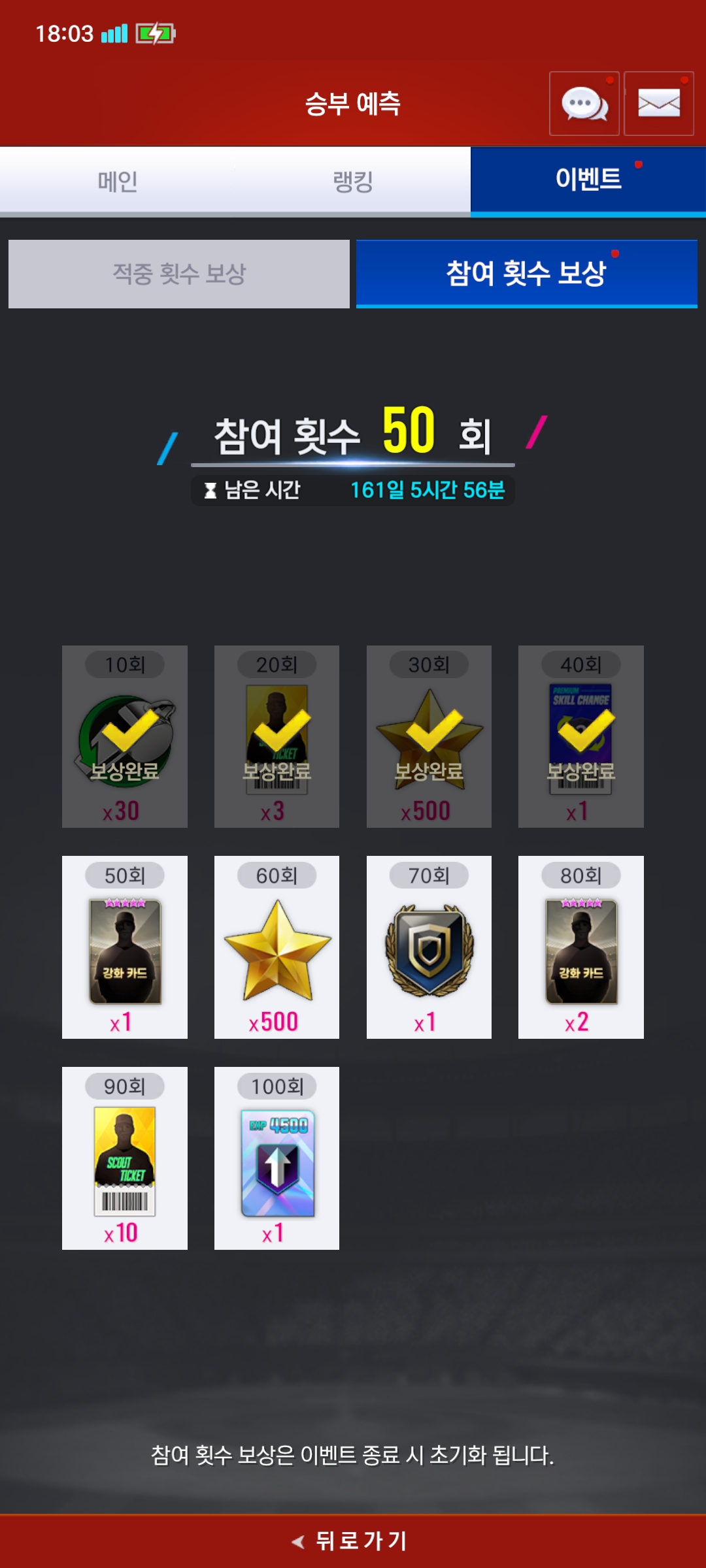Tap the 60회 gold star x500 reward
The height and width of the screenshot is (1568, 706).
(x=277, y=947)
